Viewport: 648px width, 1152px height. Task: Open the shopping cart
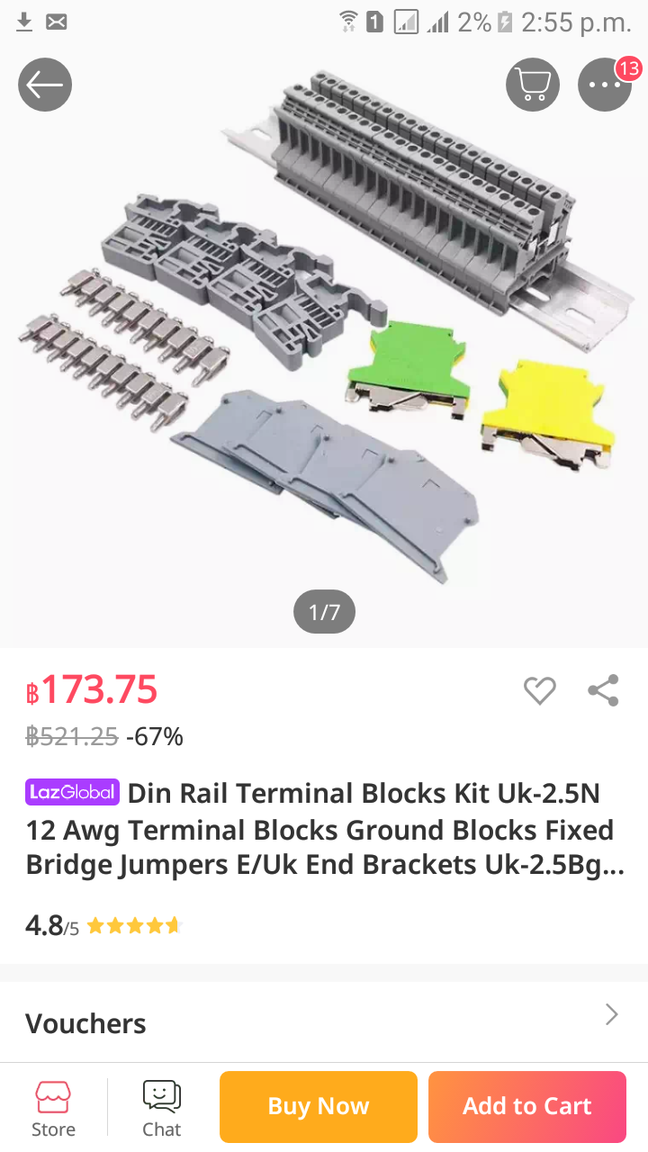pos(532,85)
